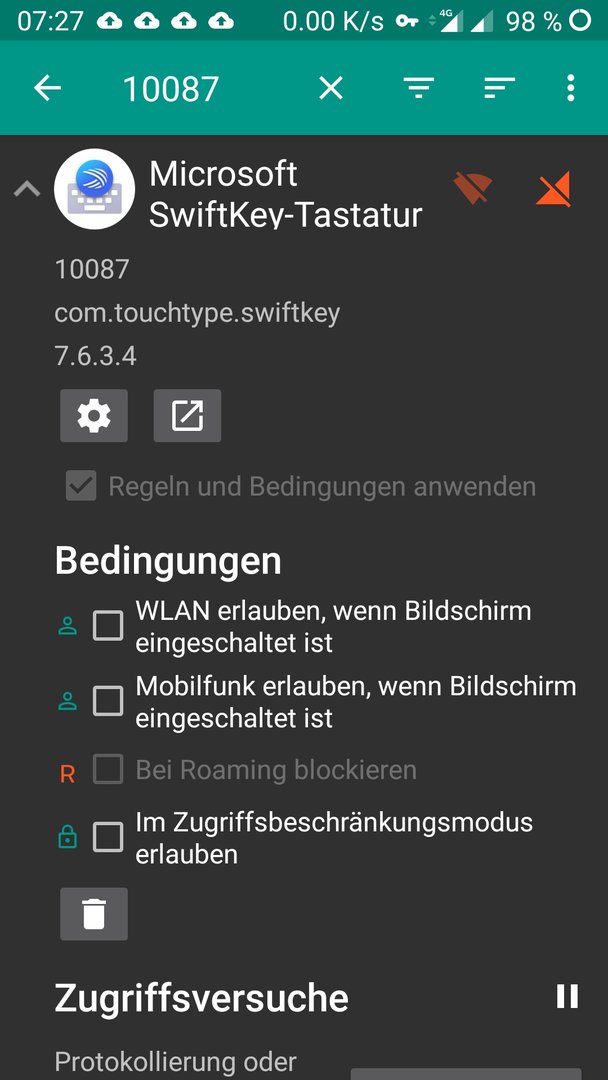The width and height of the screenshot is (608, 1080).
Task: Open the sort options icon
Action: coord(499,88)
